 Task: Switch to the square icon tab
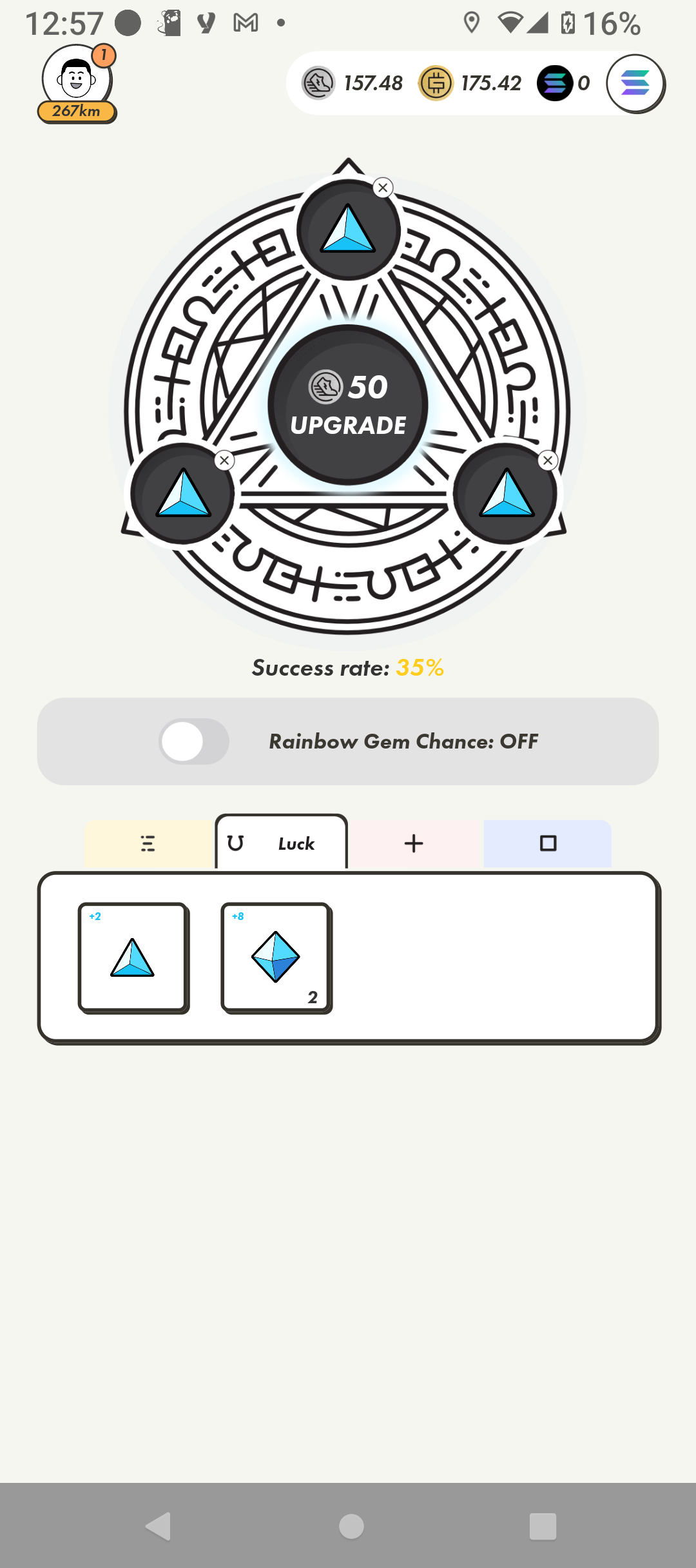pos(548,843)
